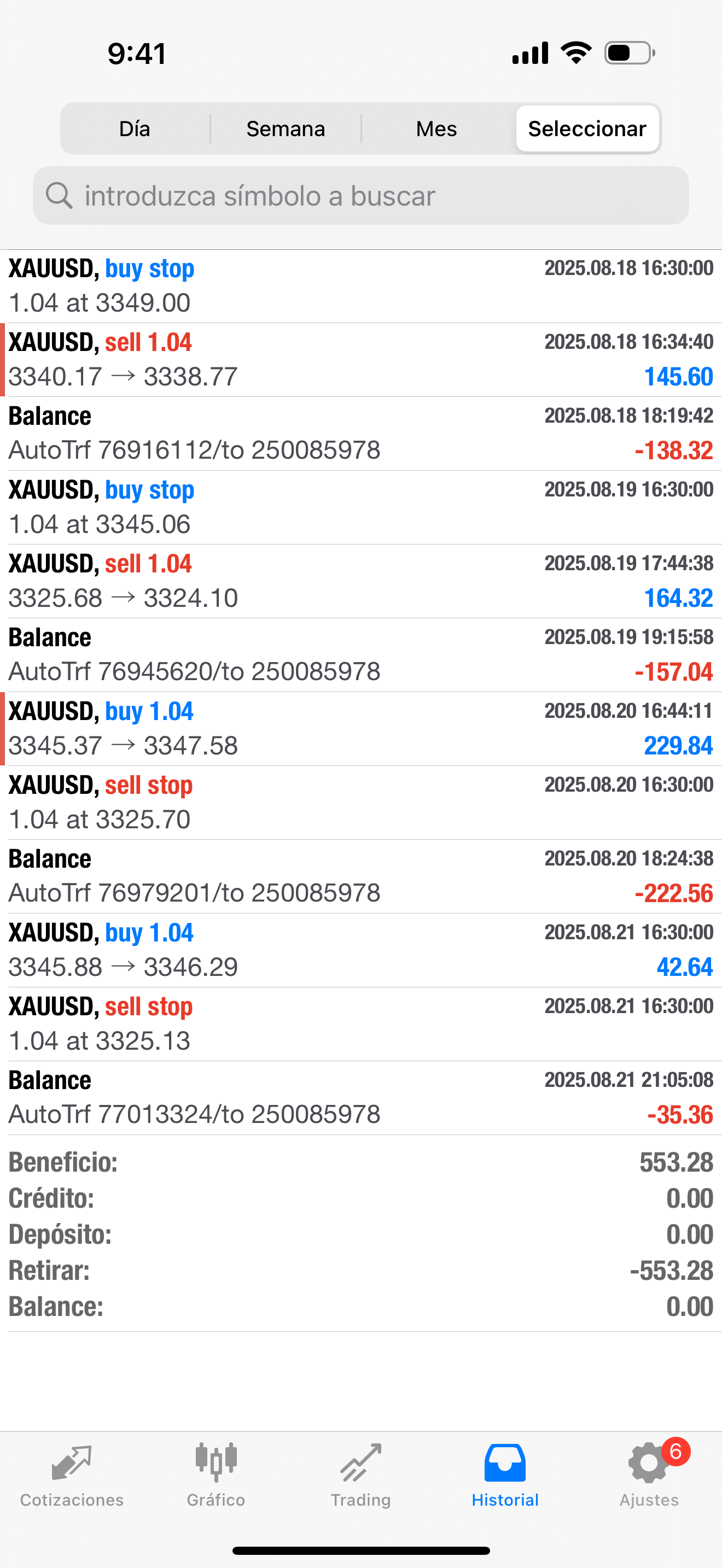Open the buy stop order at 3349.00
This screenshot has width=722, height=1568.
click(x=361, y=286)
